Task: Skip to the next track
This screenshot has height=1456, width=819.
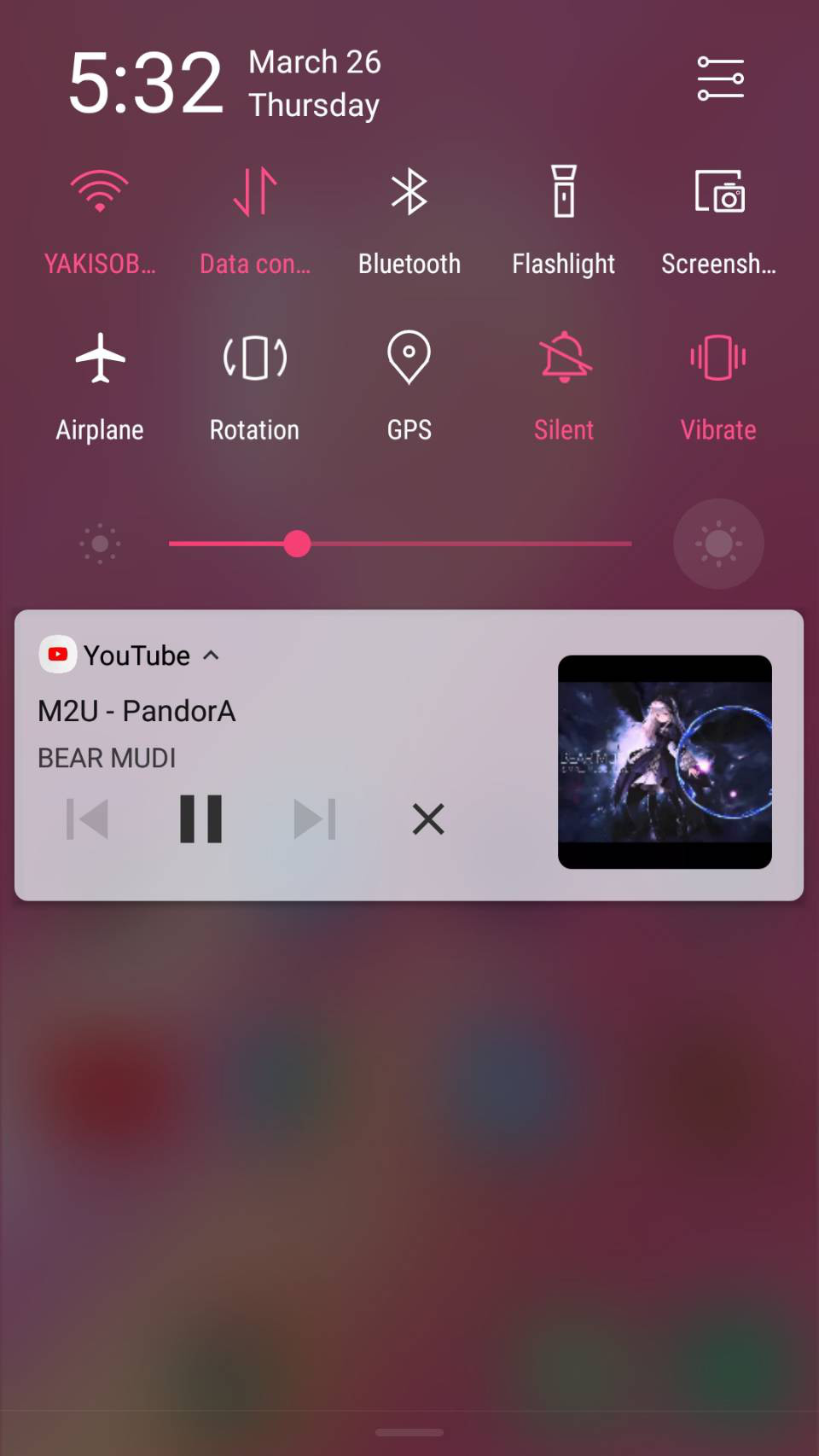Action: [x=314, y=819]
